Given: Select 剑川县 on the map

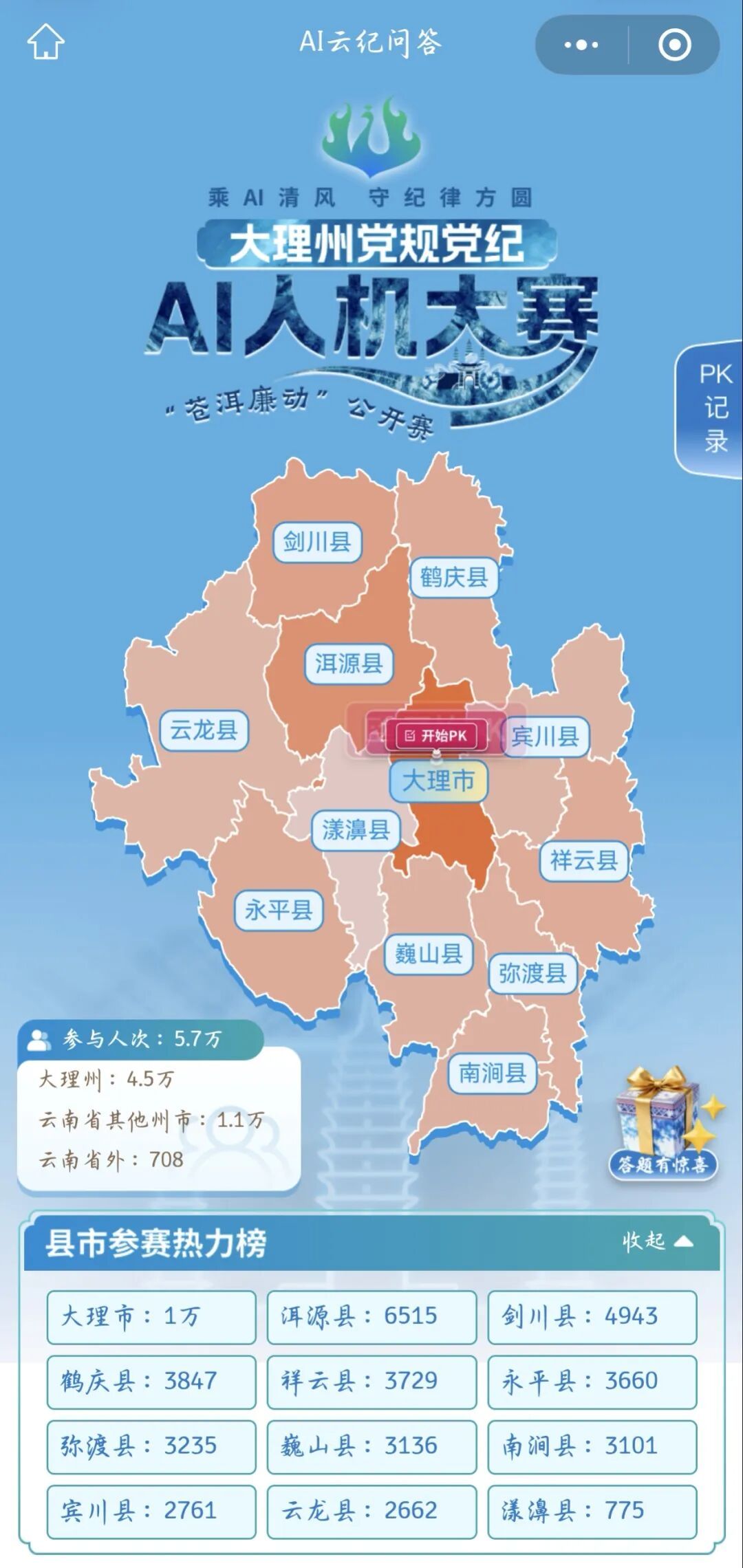Looking at the screenshot, I should click(317, 542).
